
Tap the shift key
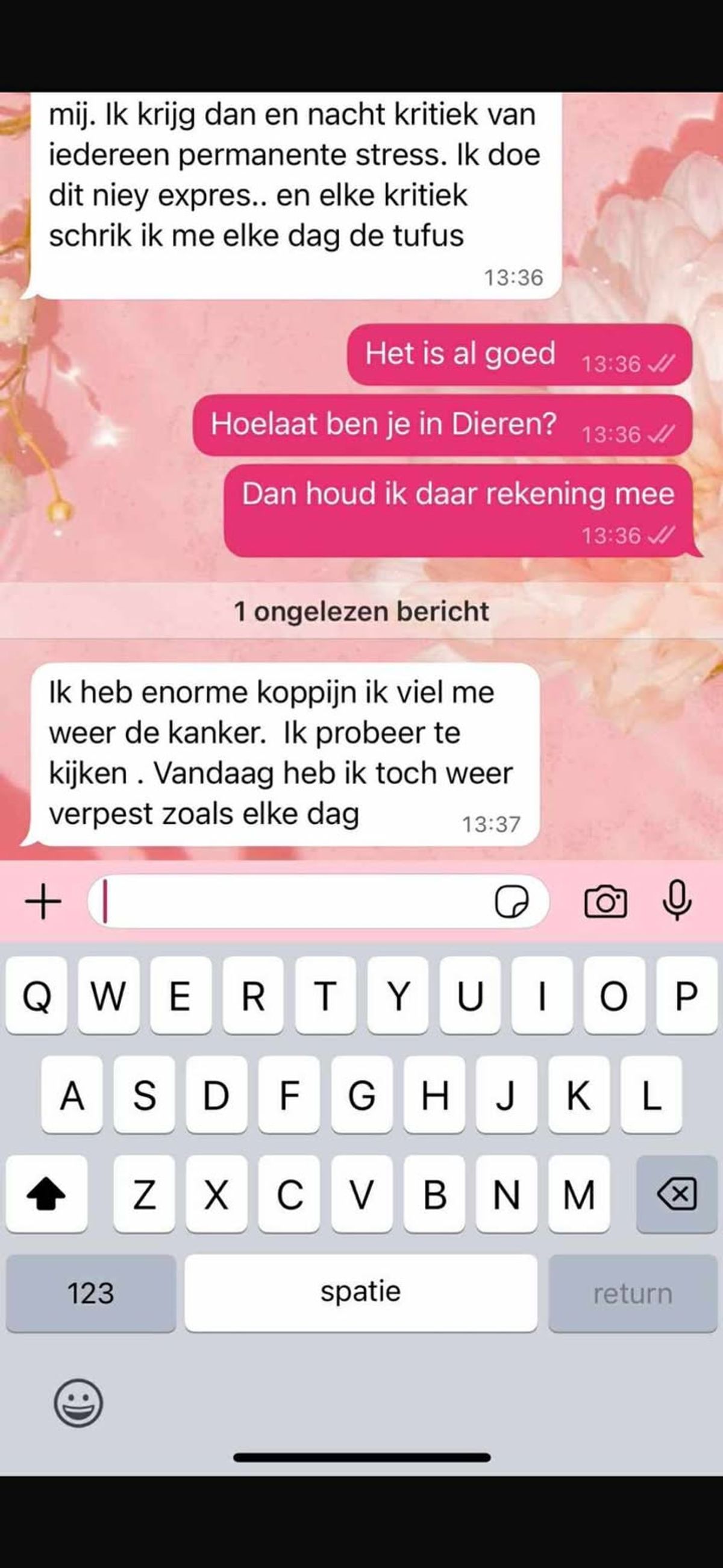point(46,1194)
